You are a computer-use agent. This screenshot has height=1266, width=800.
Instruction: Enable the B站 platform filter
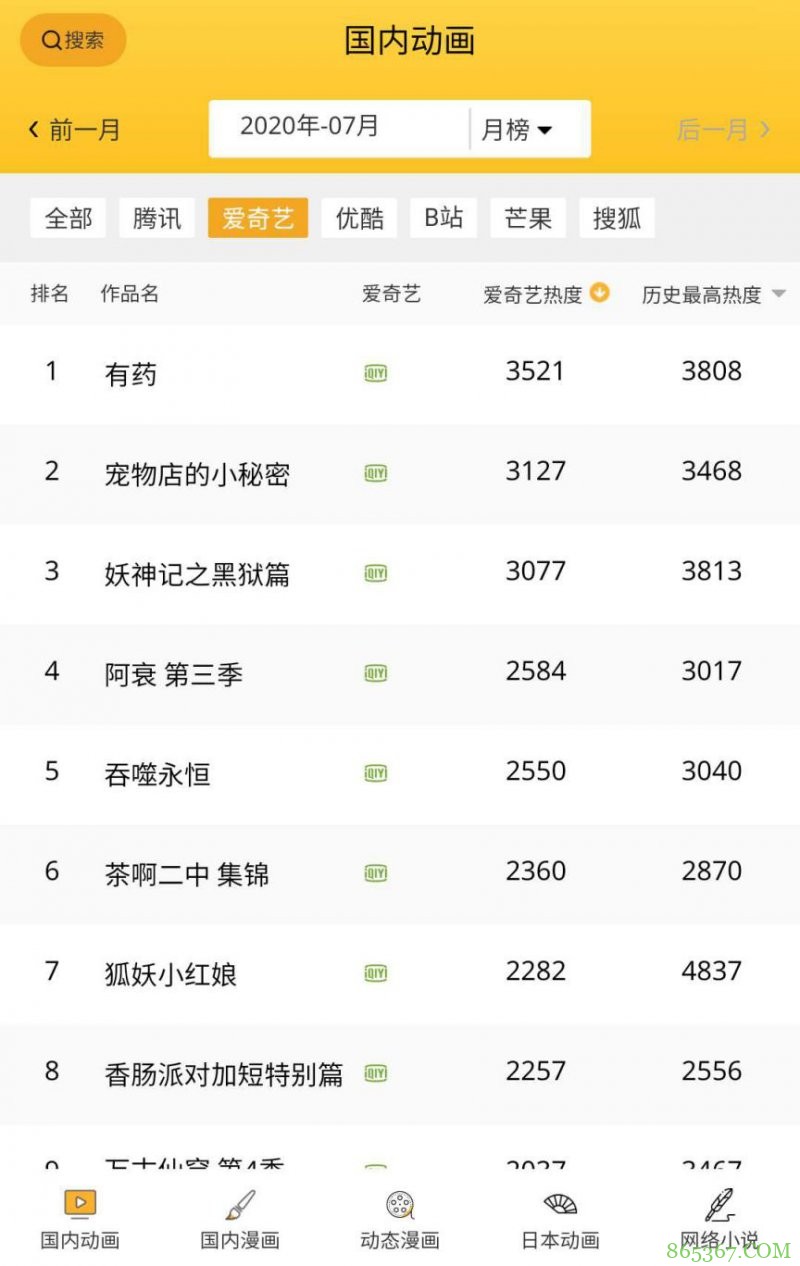(x=444, y=218)
